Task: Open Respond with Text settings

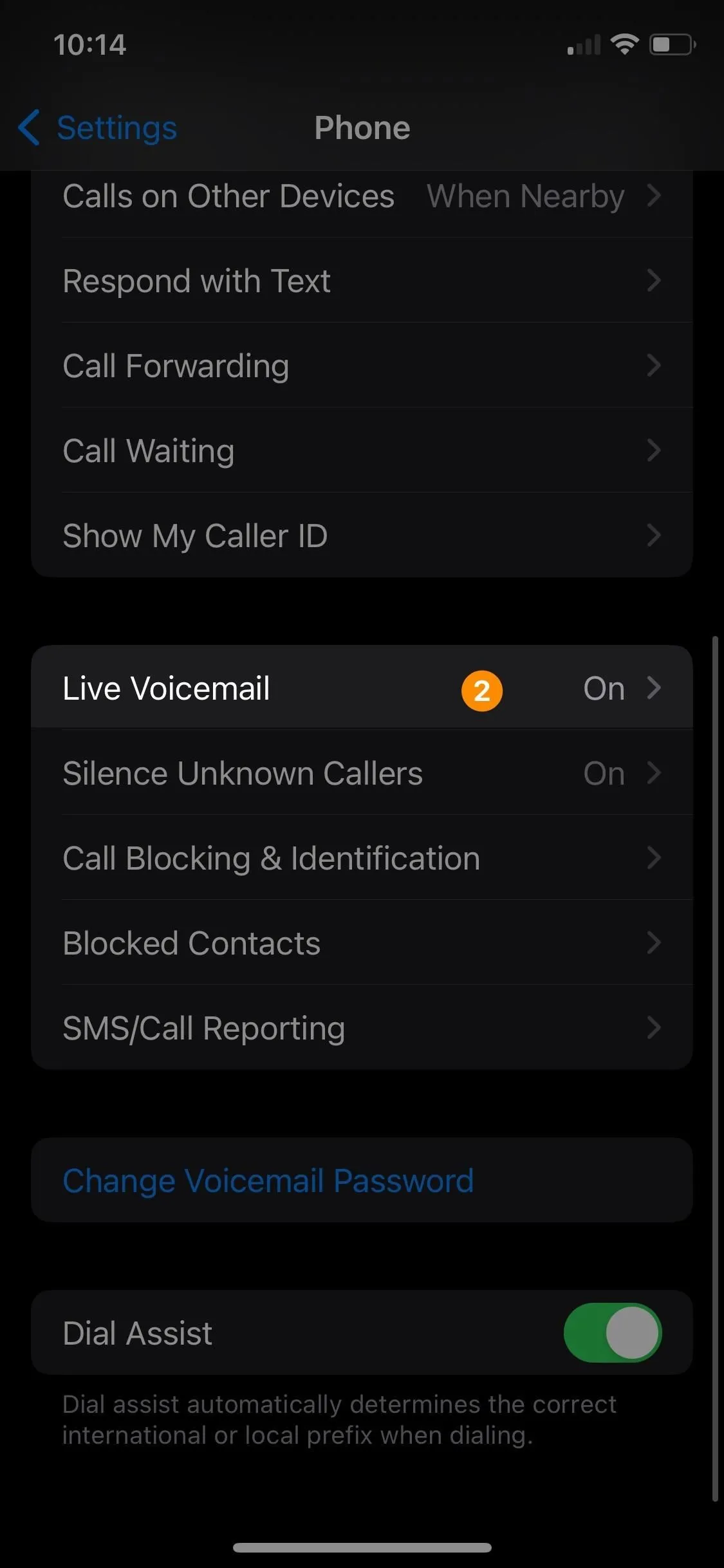Action: [x=362, y=281]
